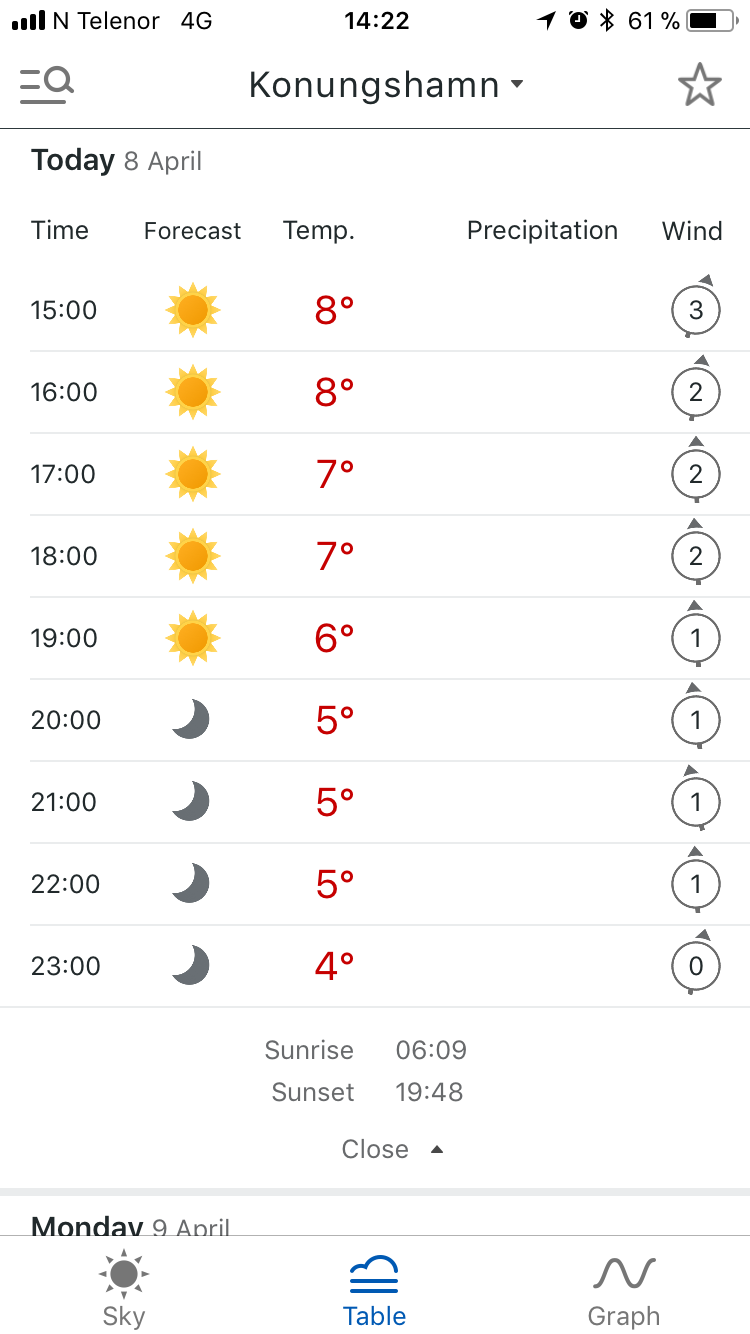Select the Table tab
This screenshot has height=1334, width=750.
[x=374, y=1288]
